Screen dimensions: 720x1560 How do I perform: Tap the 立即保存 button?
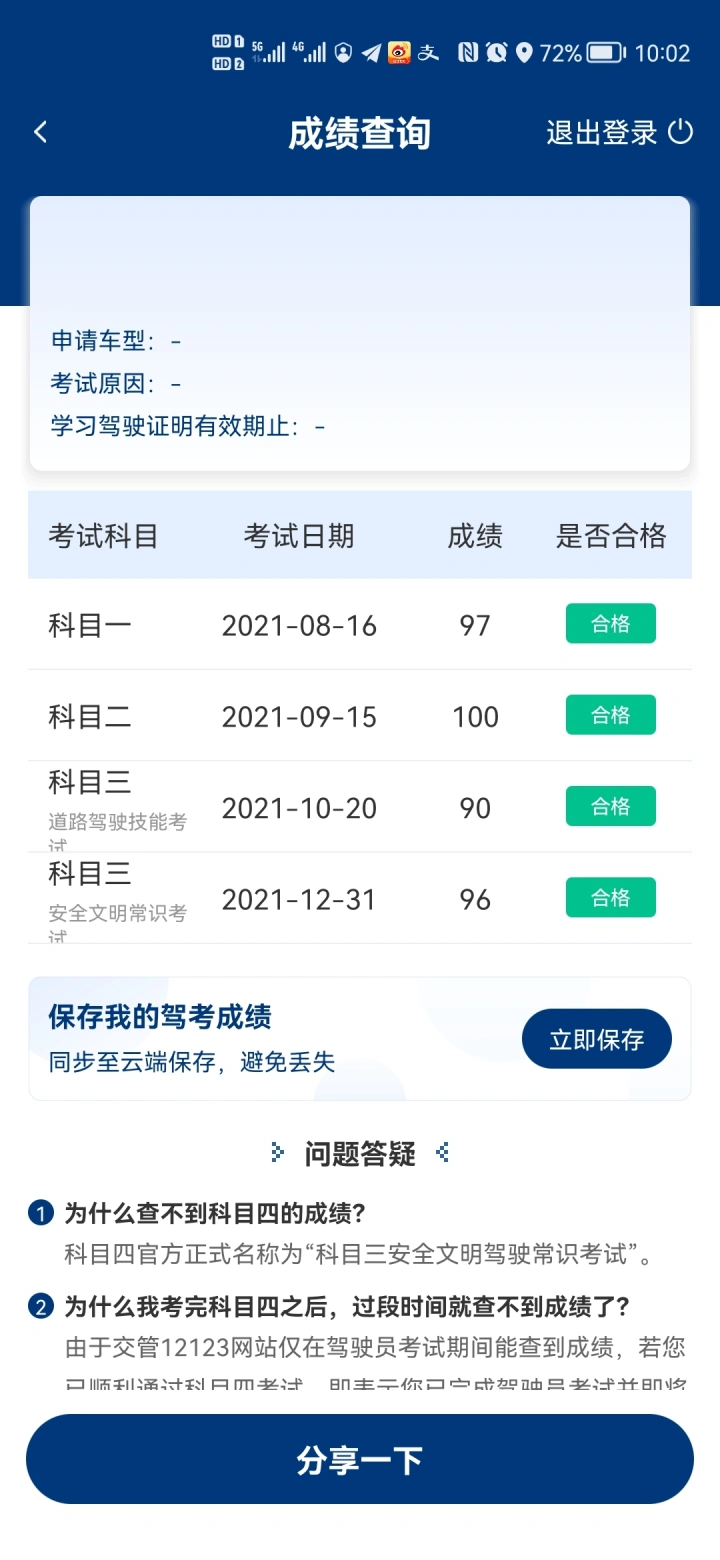(597, 1039)
